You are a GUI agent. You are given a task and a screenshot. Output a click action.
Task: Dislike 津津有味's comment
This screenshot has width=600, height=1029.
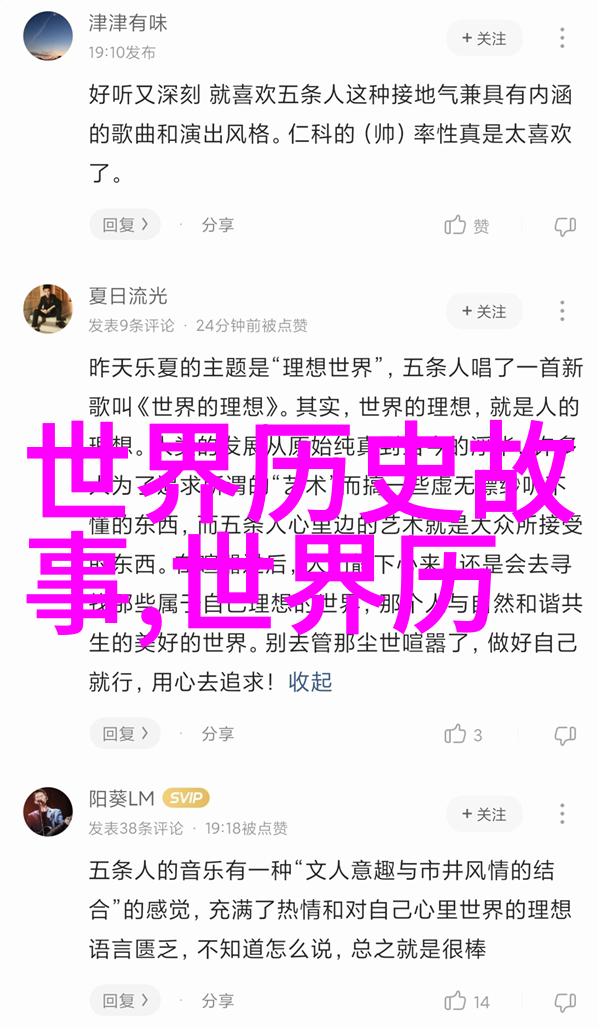[x=565, y=226]
